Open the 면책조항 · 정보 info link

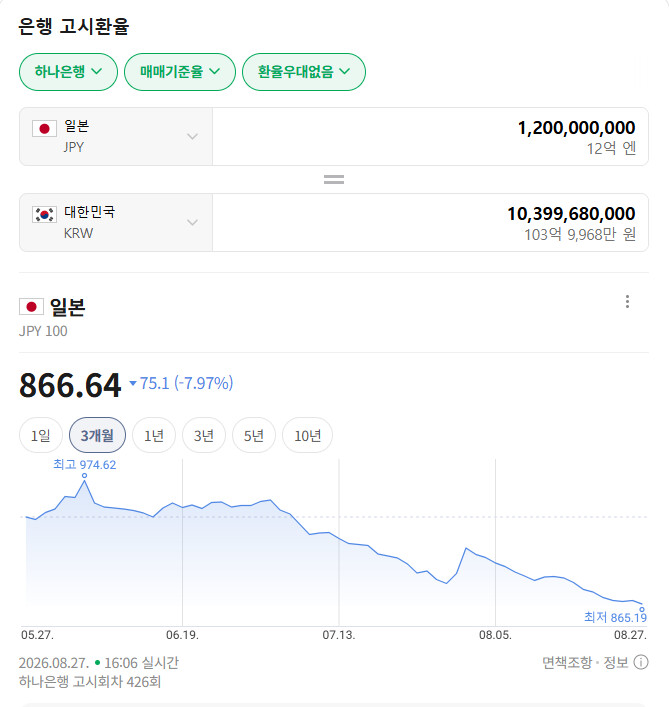click(595, 662)
